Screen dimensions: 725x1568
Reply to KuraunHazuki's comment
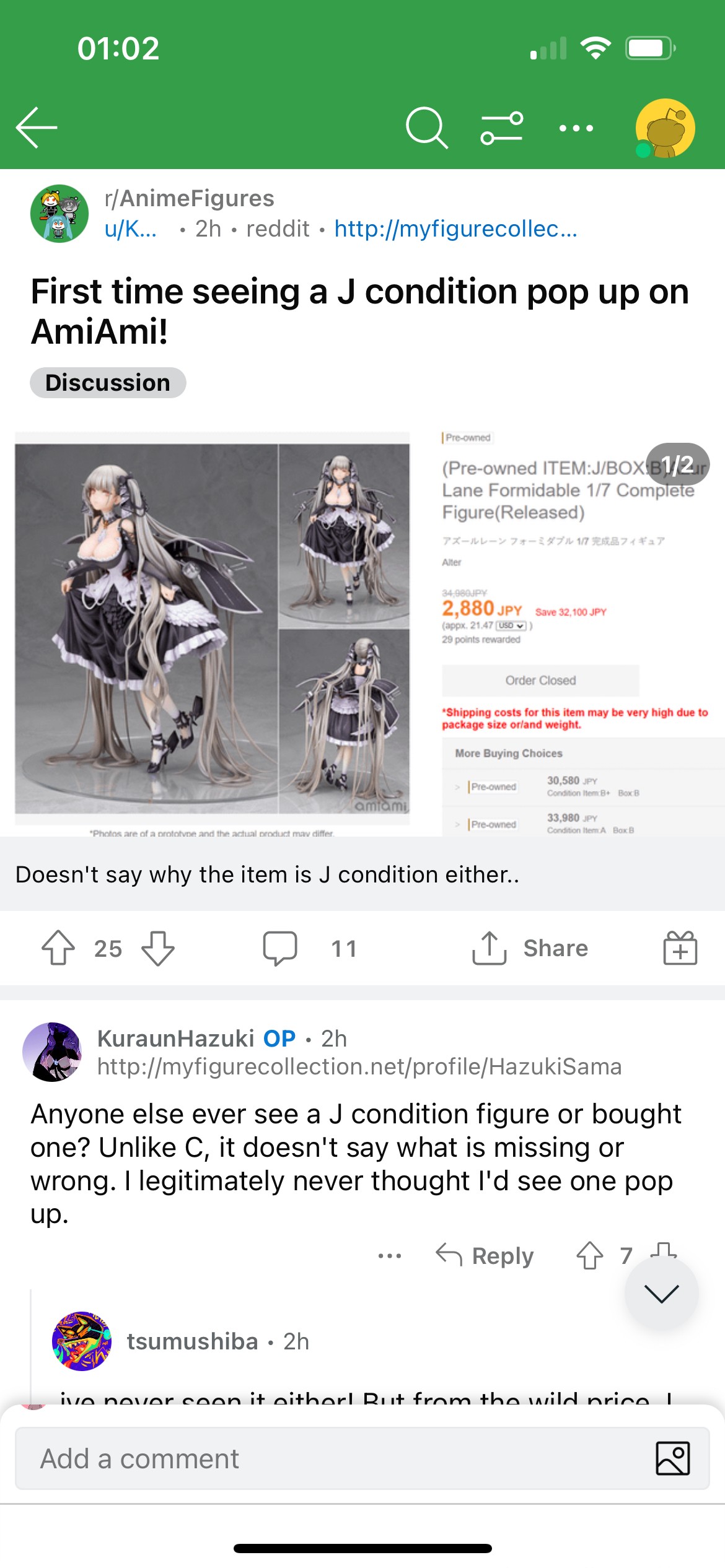(485, 1256)
